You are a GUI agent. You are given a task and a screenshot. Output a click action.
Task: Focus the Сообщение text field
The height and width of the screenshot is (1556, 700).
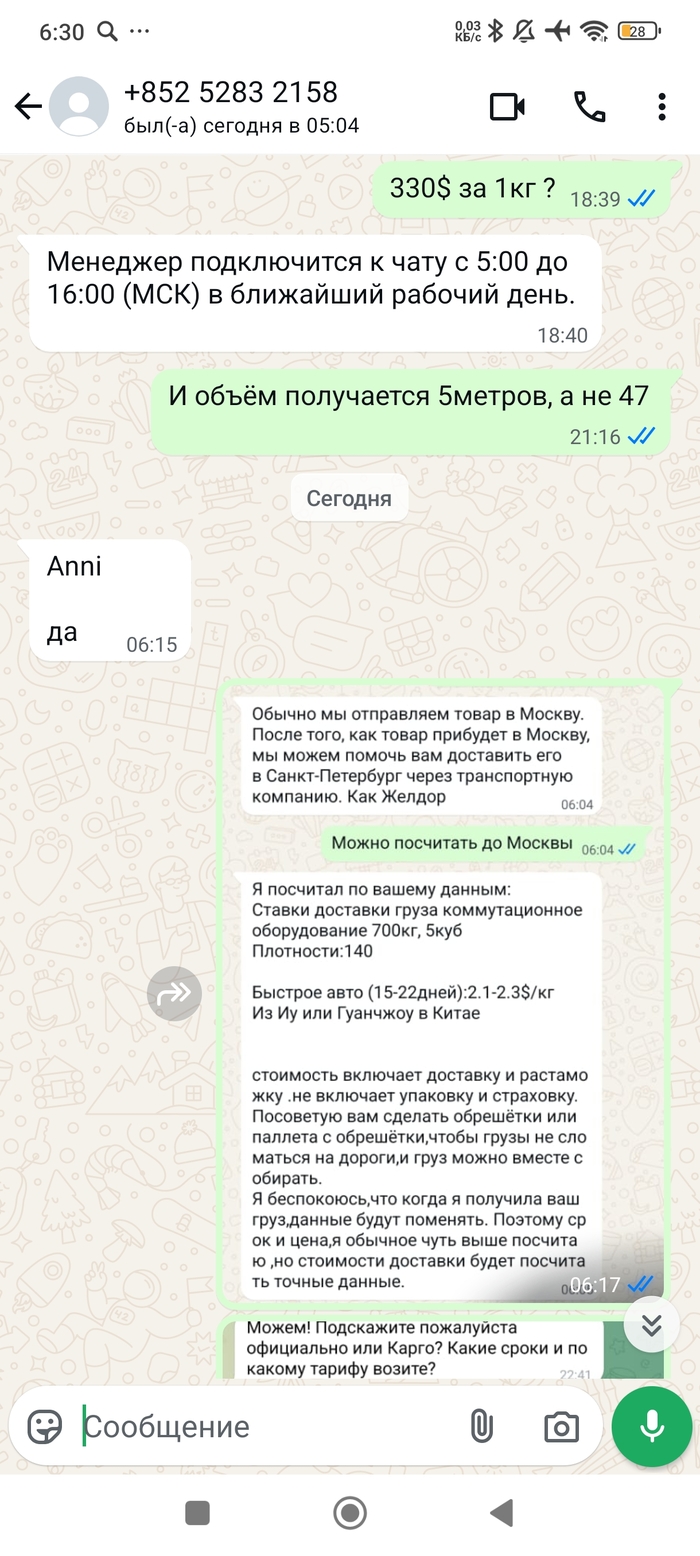click(260, 1427)
